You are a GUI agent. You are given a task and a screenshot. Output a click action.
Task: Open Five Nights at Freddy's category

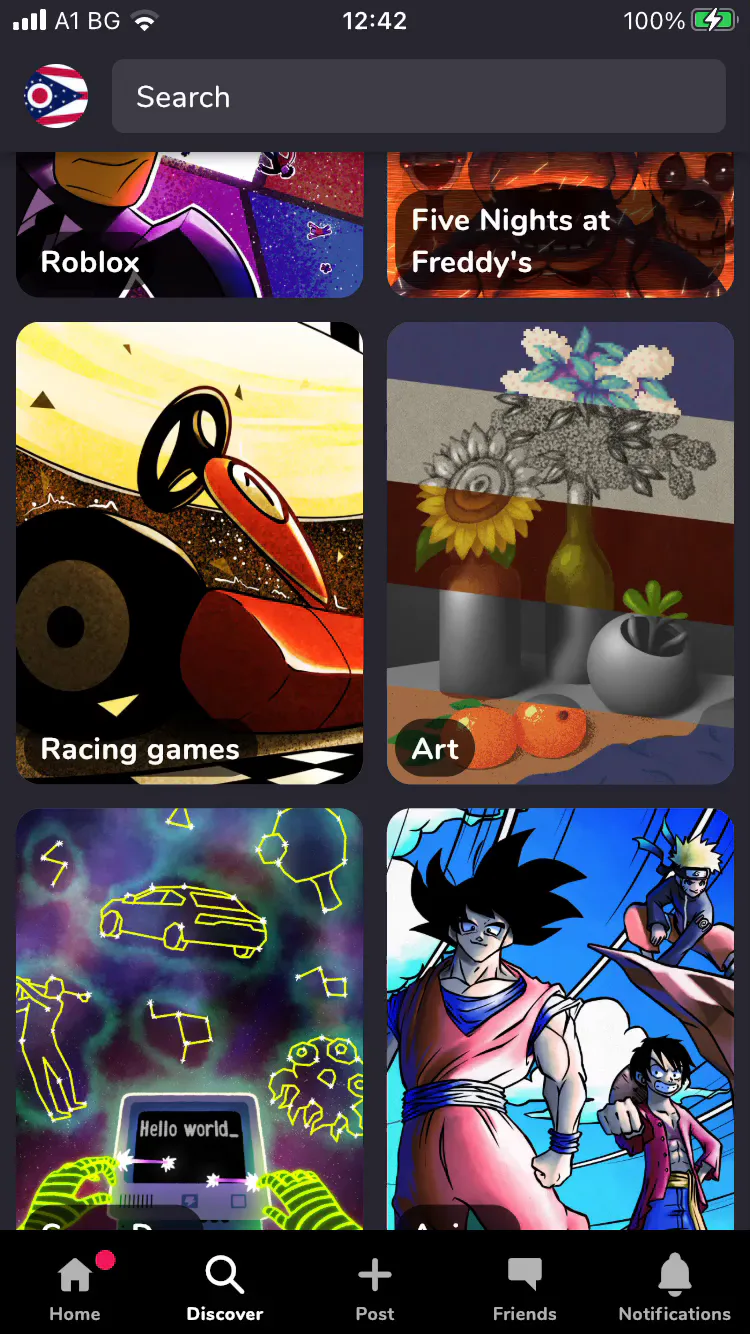[x=560, y=226]
